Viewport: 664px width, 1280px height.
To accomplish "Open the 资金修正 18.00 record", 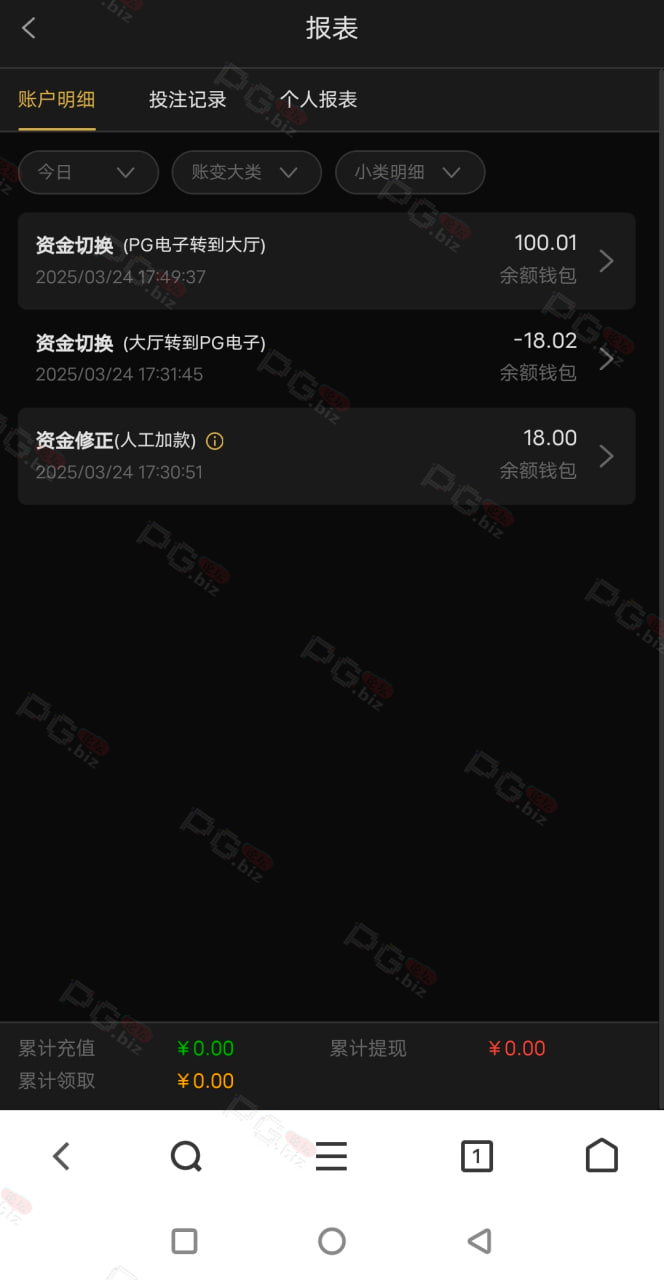I will [x=326, y=456].
